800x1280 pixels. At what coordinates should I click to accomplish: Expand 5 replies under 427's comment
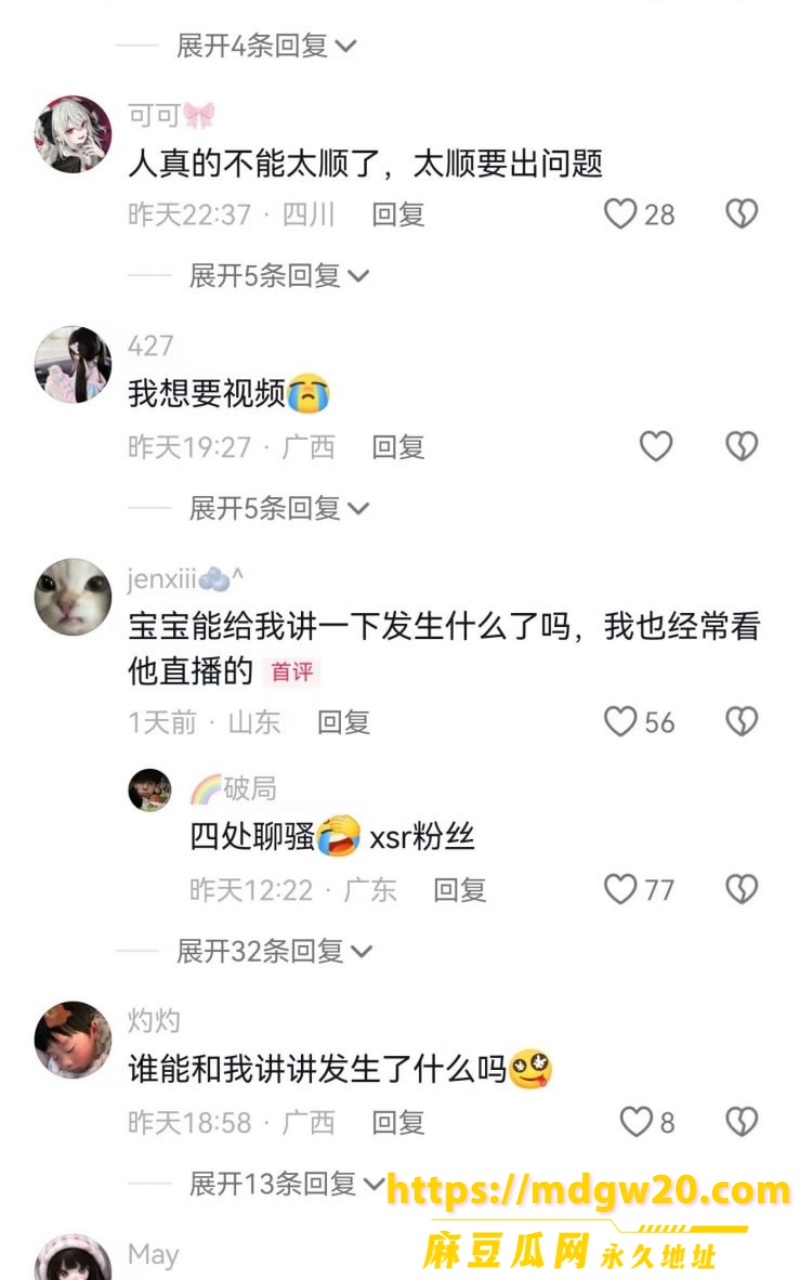279,508
